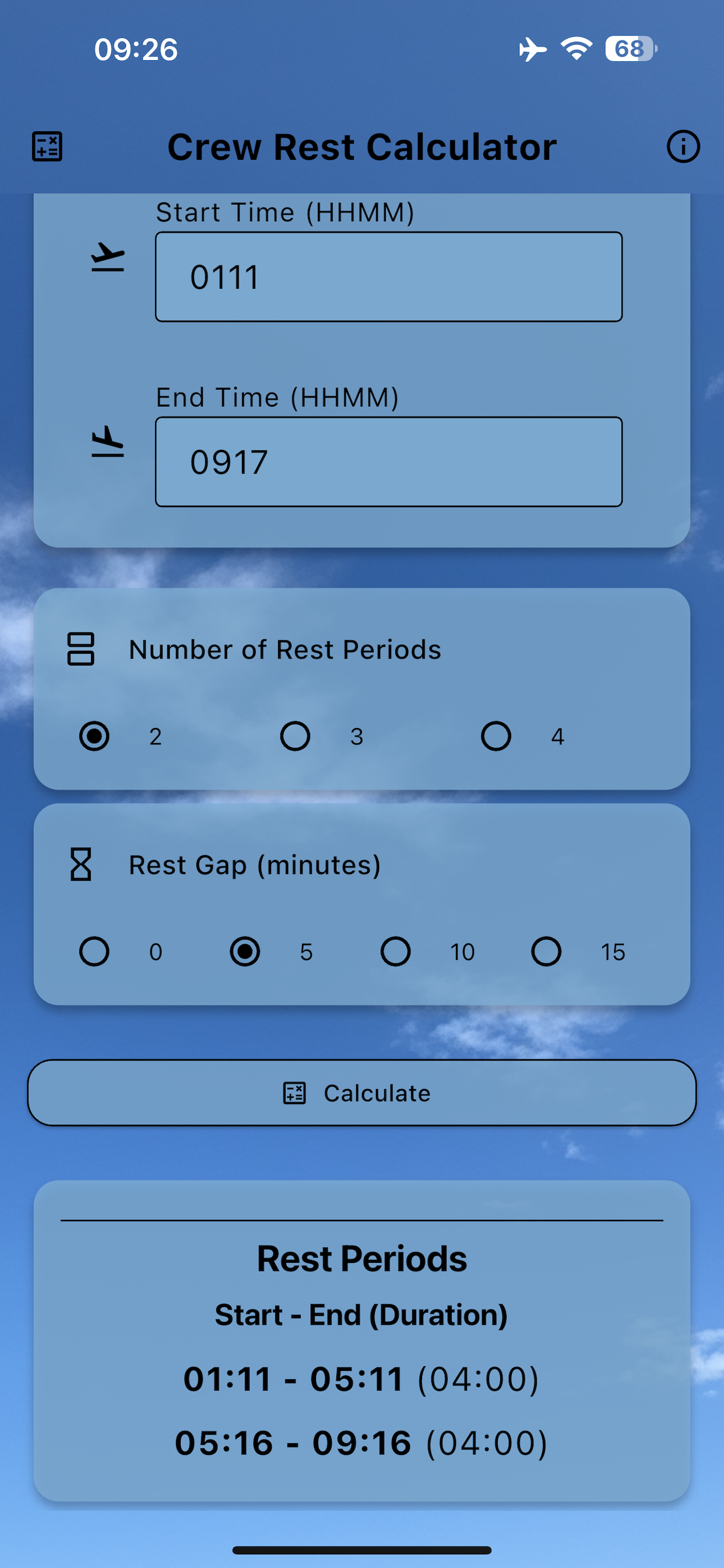Keep 2 rest periods selected
This screenshot has width=724, height=1568.
click(94, 737)
